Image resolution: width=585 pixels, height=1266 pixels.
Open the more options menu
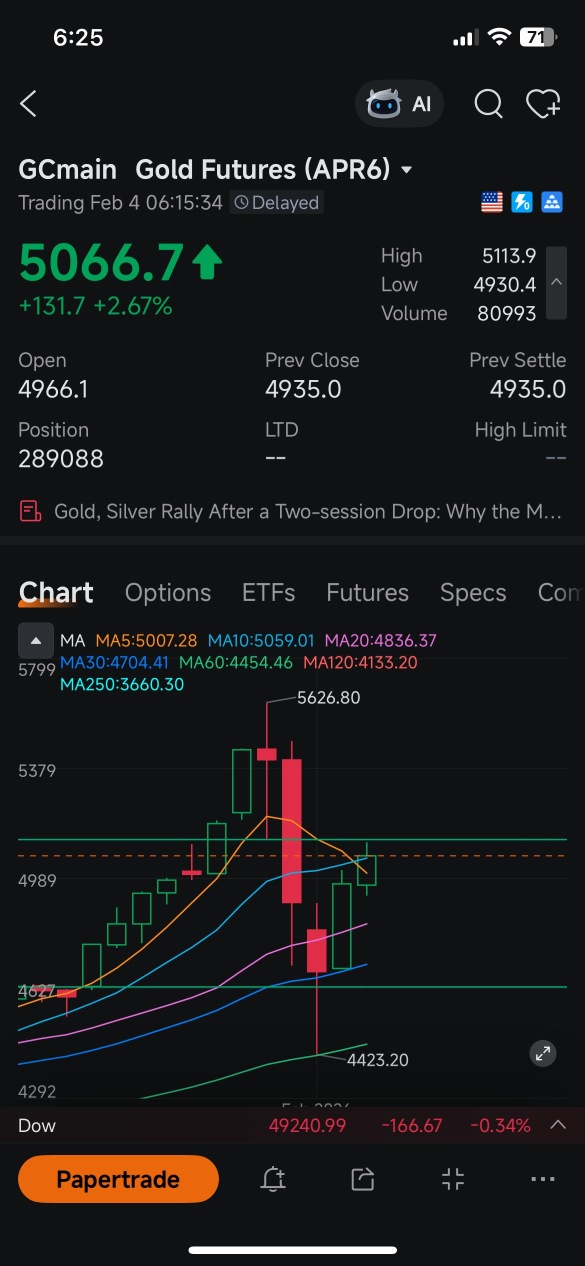[x=543, y=1180]
